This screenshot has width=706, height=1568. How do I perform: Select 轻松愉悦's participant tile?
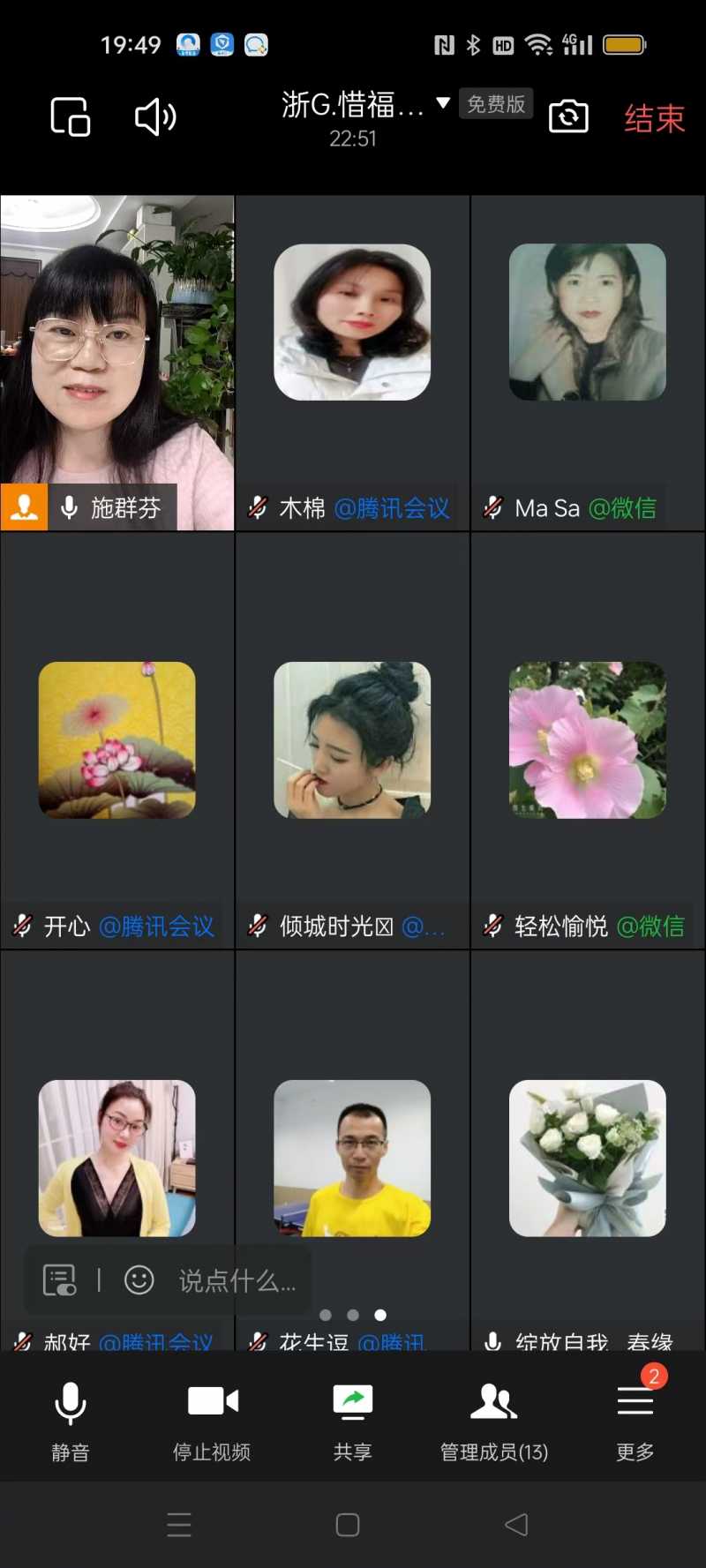pos(588,741)
